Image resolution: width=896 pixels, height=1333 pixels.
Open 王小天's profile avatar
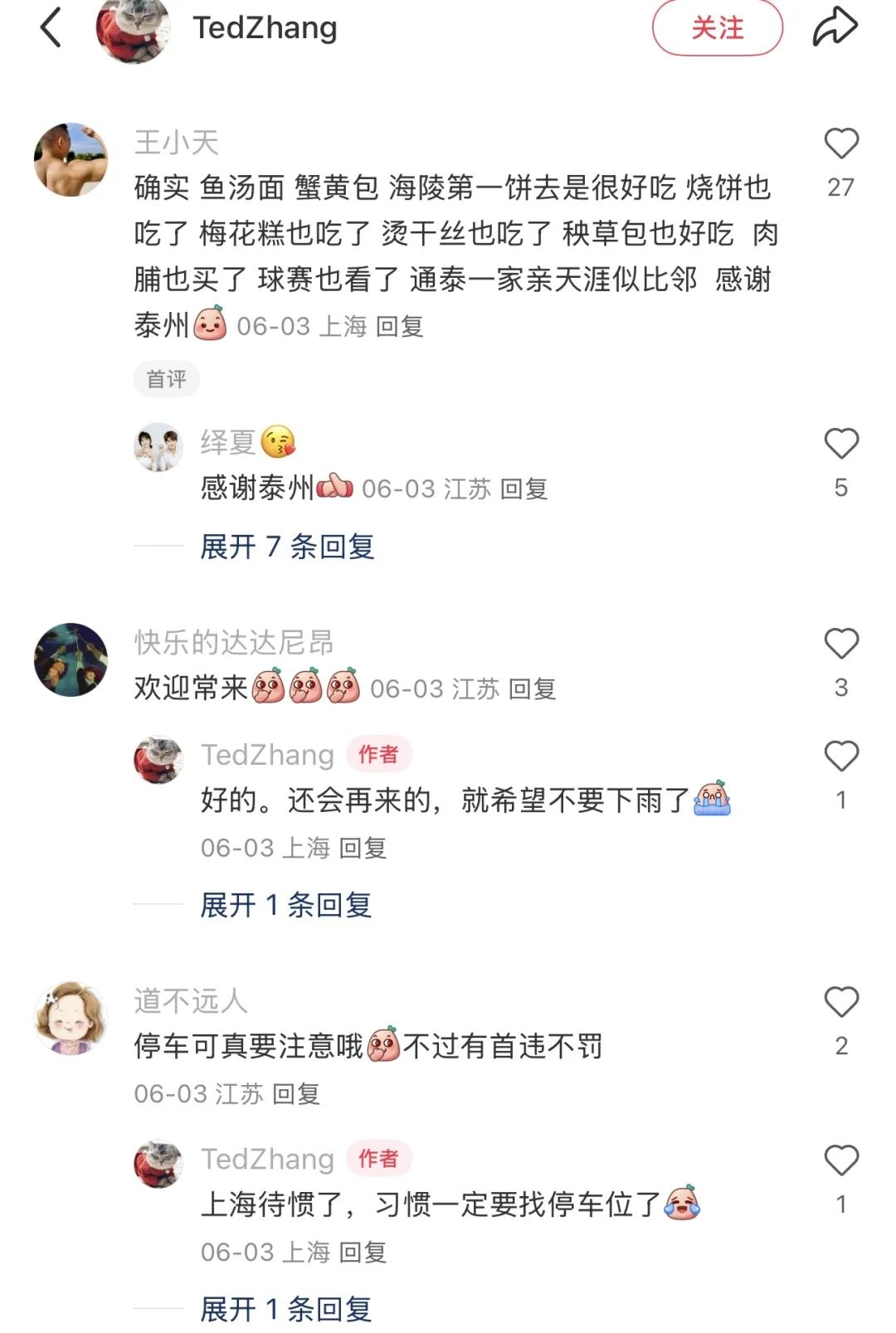(x=71, y=160)
